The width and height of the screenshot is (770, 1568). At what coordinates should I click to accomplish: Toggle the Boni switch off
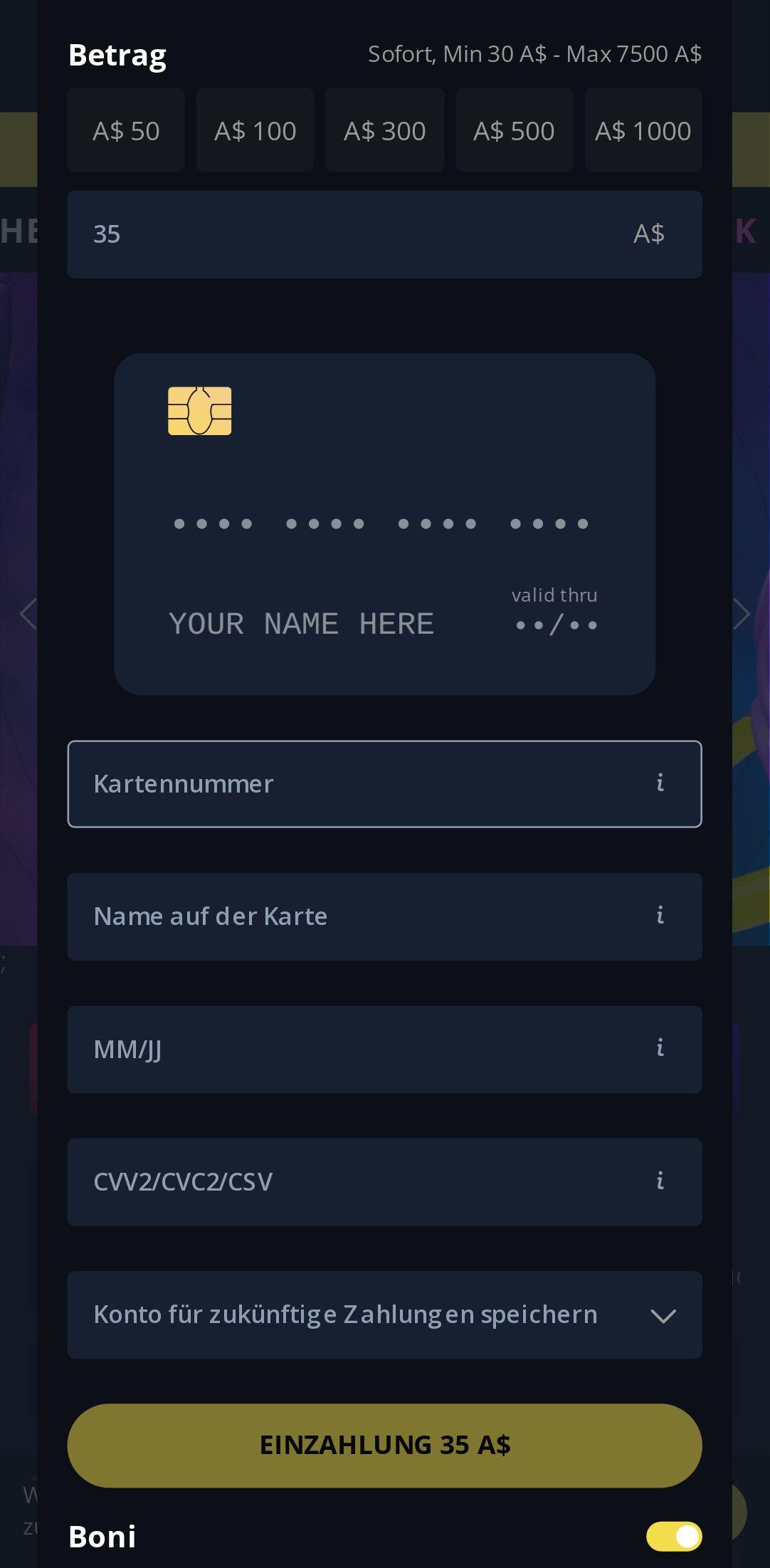tap(673, 1536)
